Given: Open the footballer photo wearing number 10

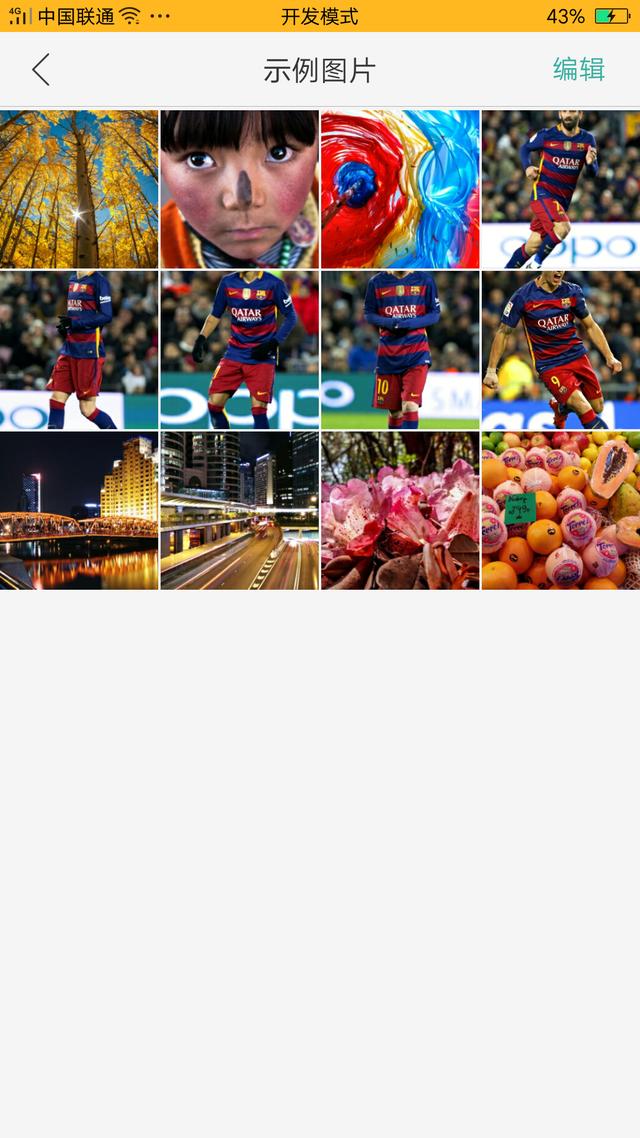Looking at the screenshot, I should tap(400, 350).
